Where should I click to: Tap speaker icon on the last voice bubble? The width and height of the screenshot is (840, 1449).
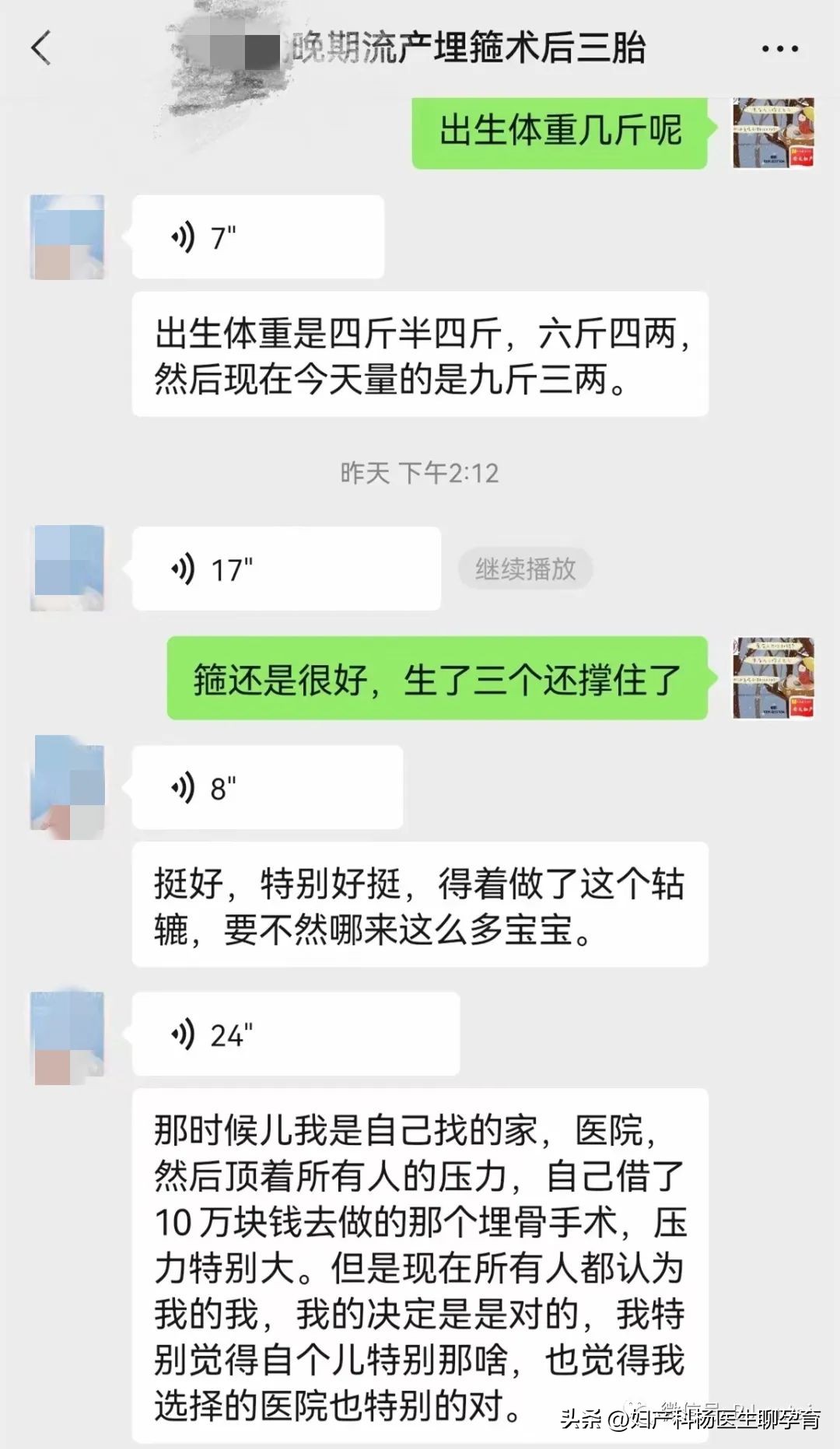(x=185, y=1033)
